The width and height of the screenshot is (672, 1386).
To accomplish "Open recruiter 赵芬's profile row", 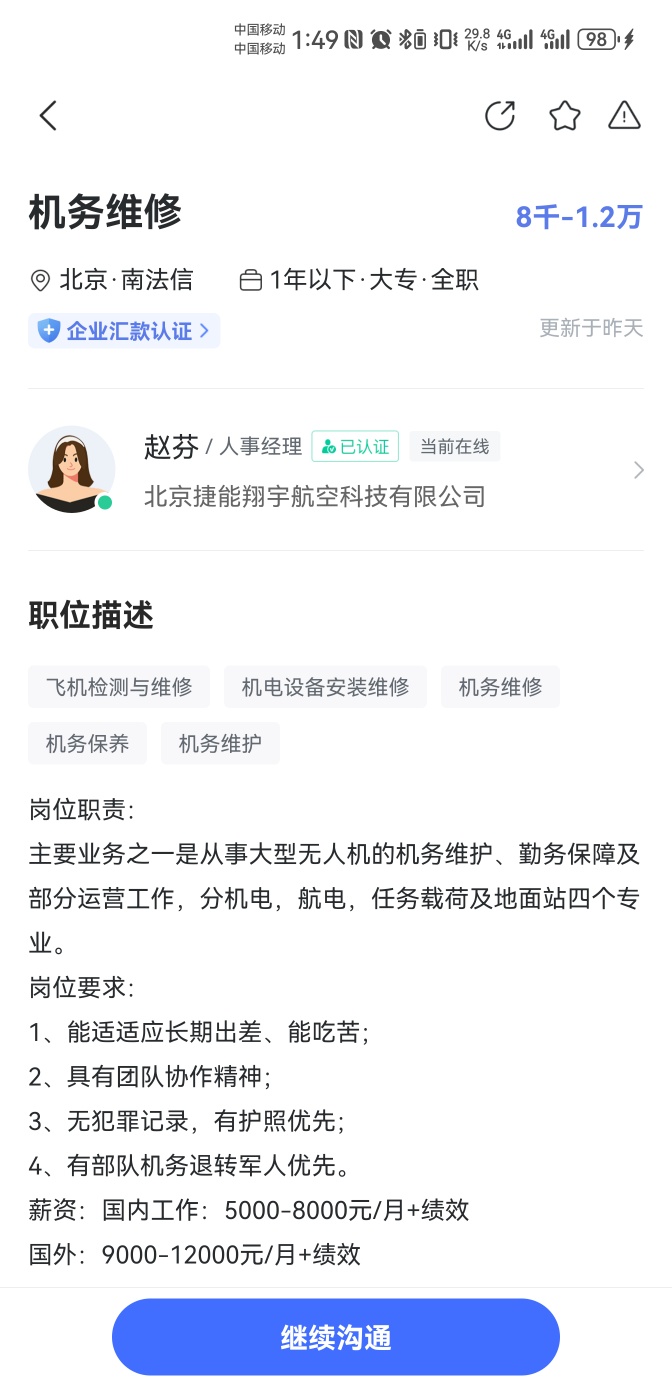I will pyautogui.click(x=336, y=470).
